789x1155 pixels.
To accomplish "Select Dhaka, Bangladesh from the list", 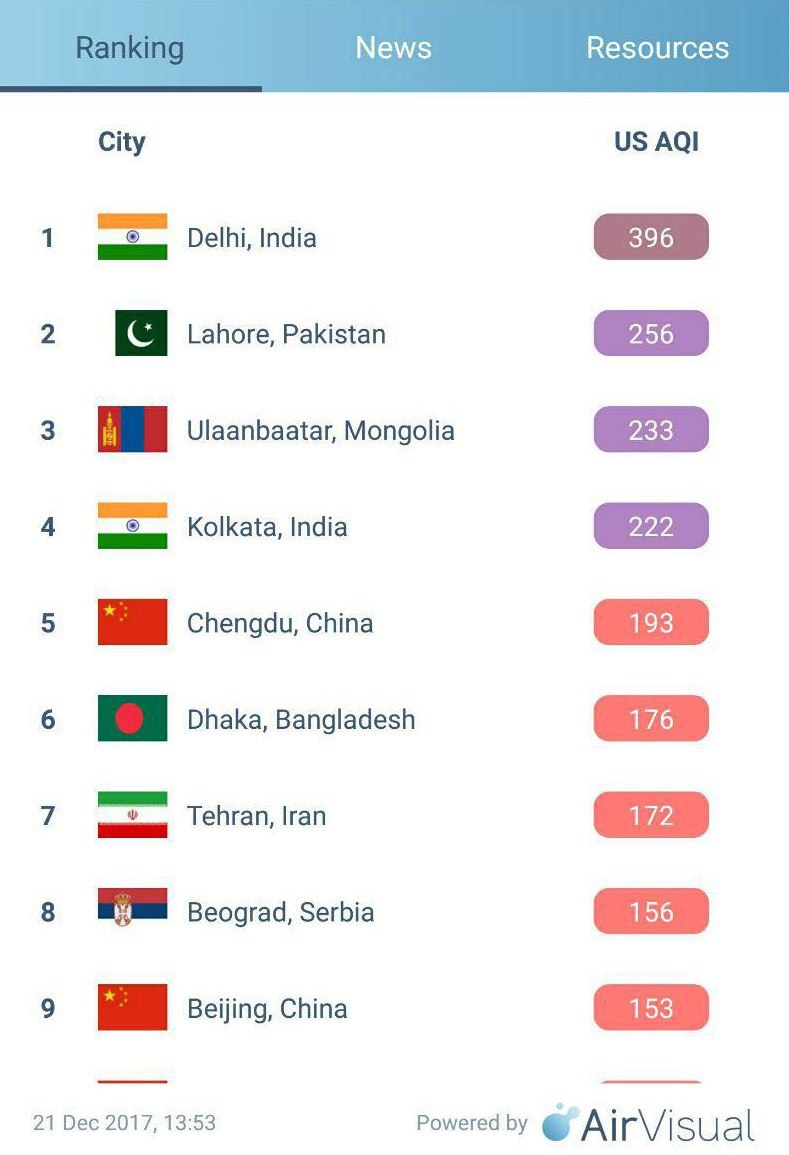I will pos(300,719).
